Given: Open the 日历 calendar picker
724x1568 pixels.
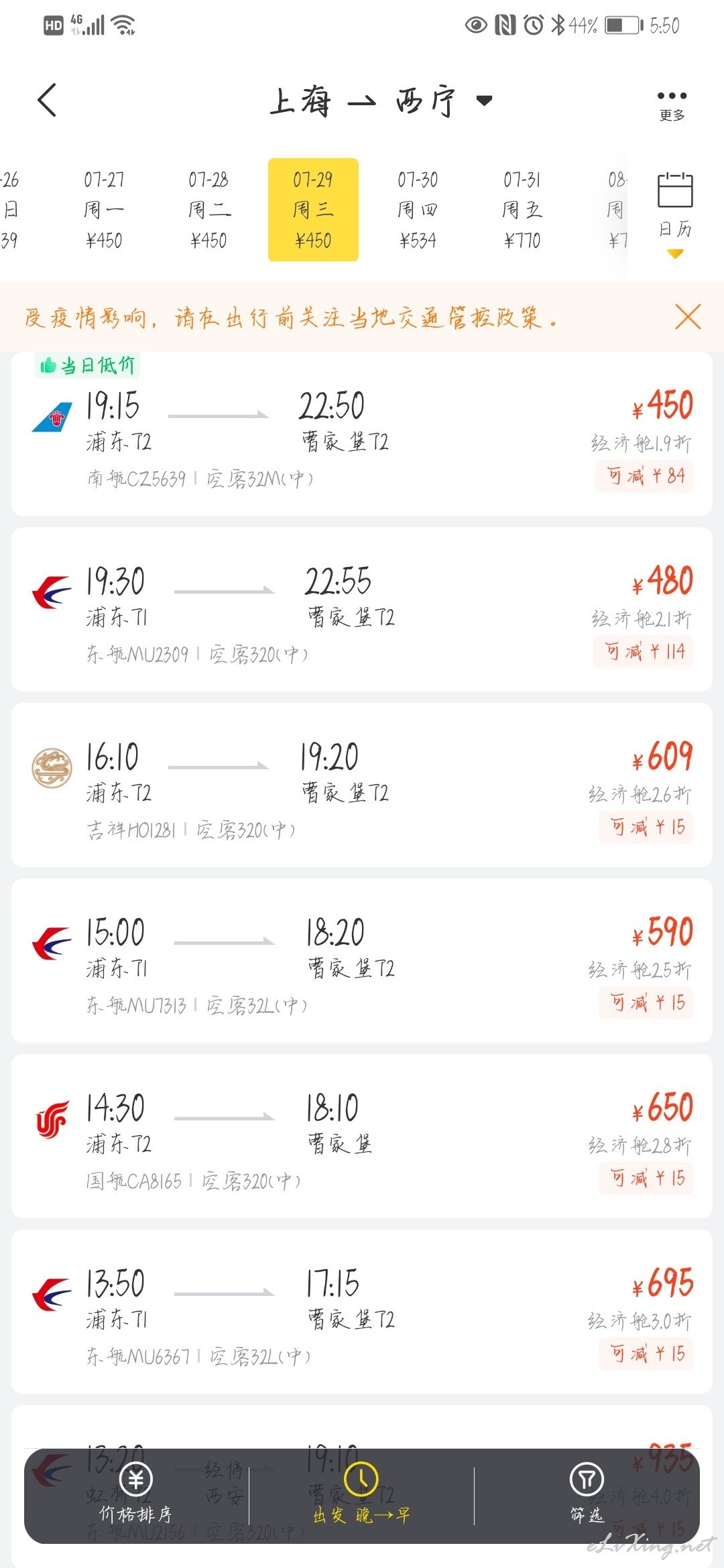Looking at the screenshot, I should [x=675, y=209].
